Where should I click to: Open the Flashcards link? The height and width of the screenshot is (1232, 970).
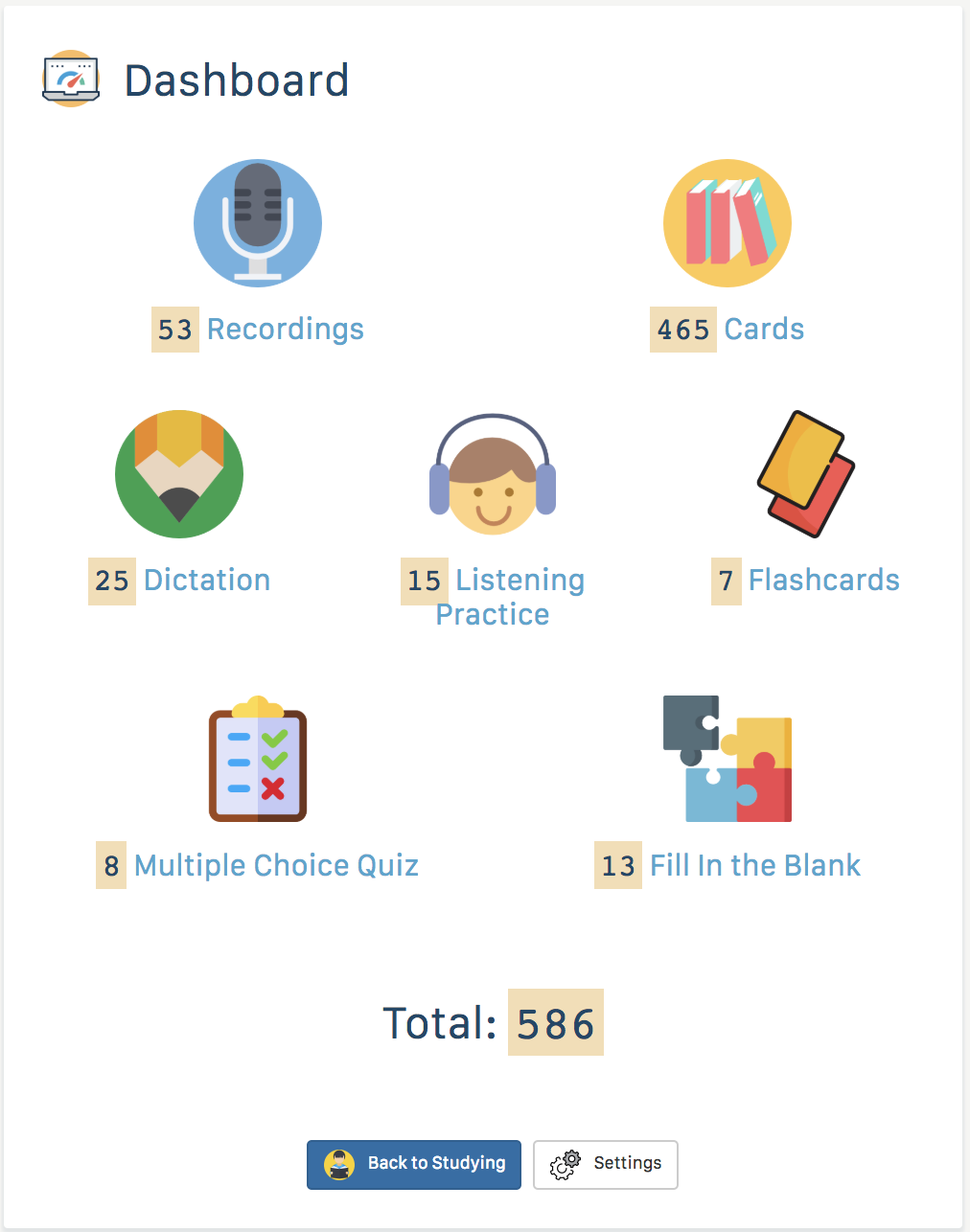823,581
